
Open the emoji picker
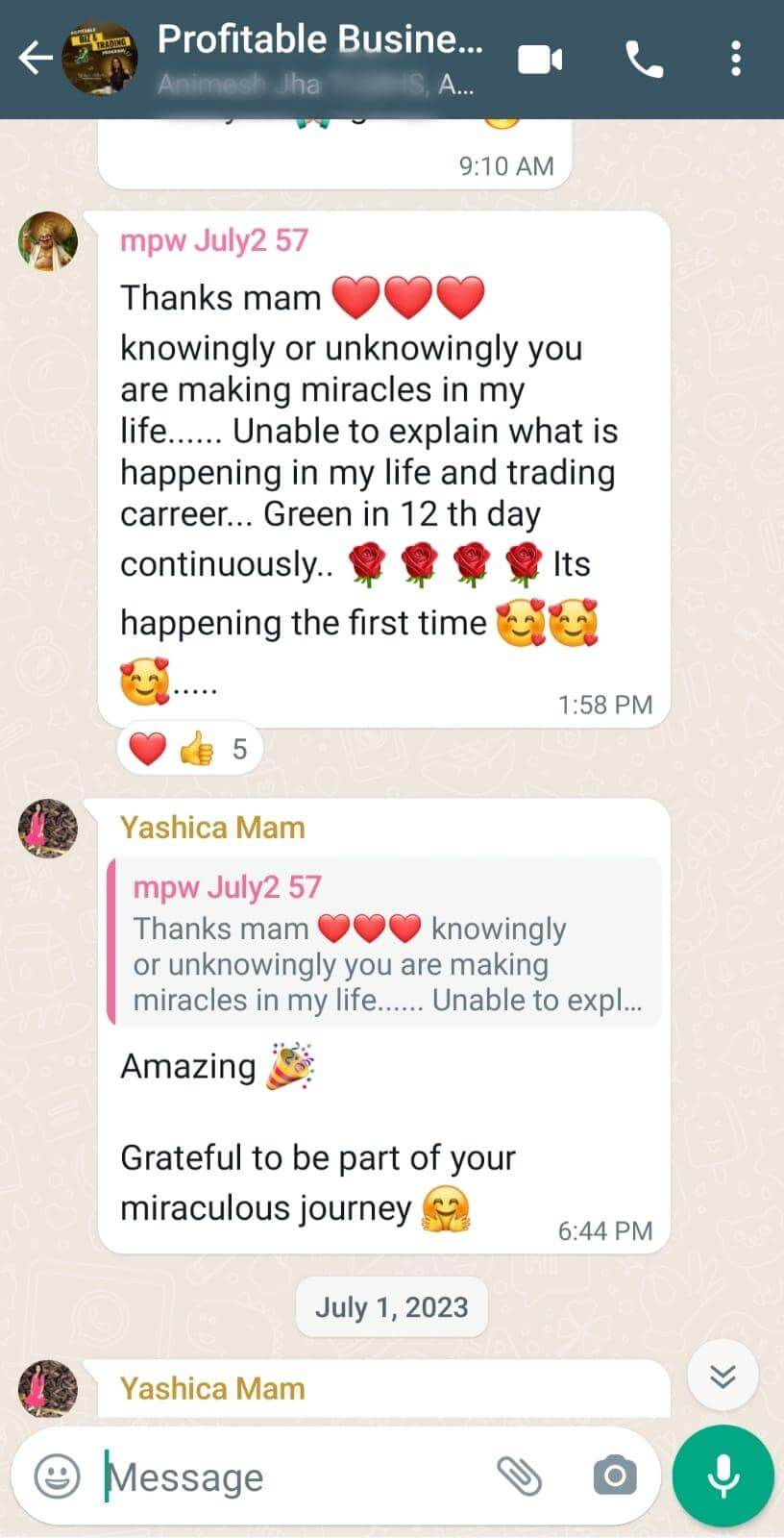[57, 1476]
